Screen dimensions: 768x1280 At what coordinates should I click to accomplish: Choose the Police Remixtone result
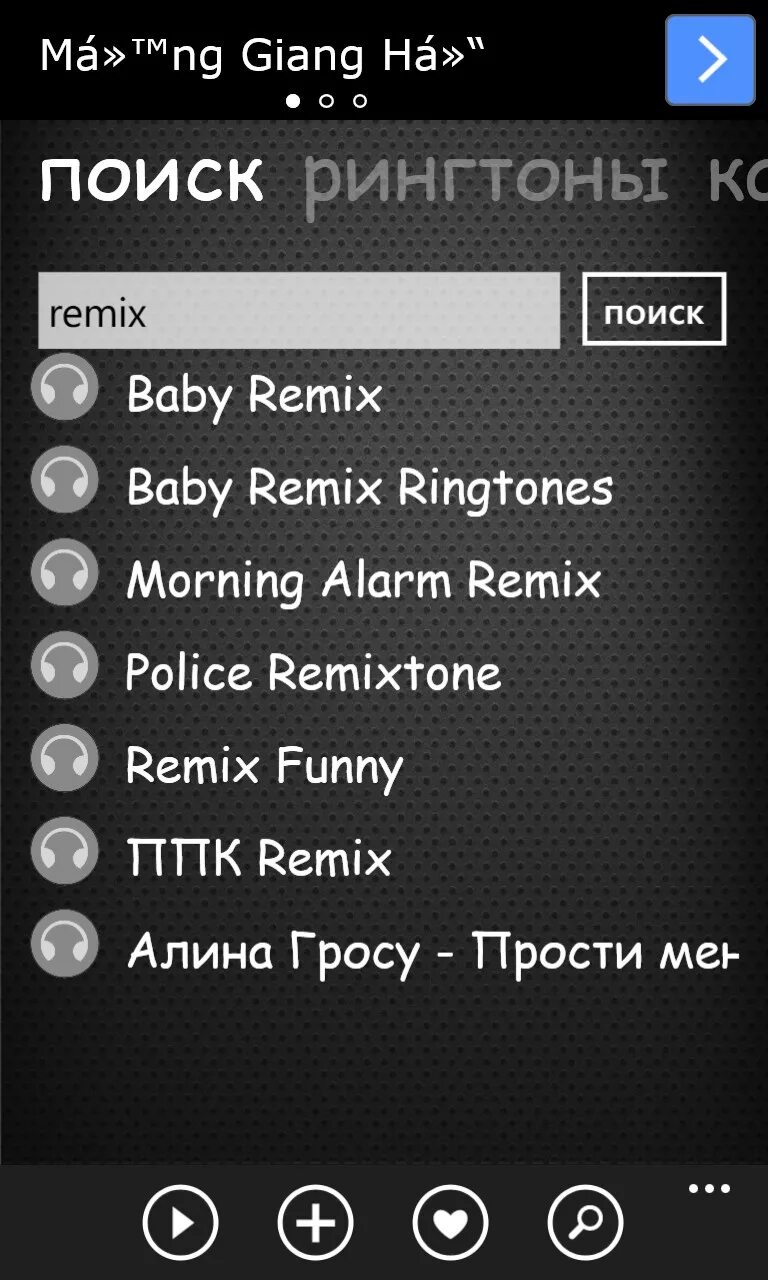coord(313,673)
